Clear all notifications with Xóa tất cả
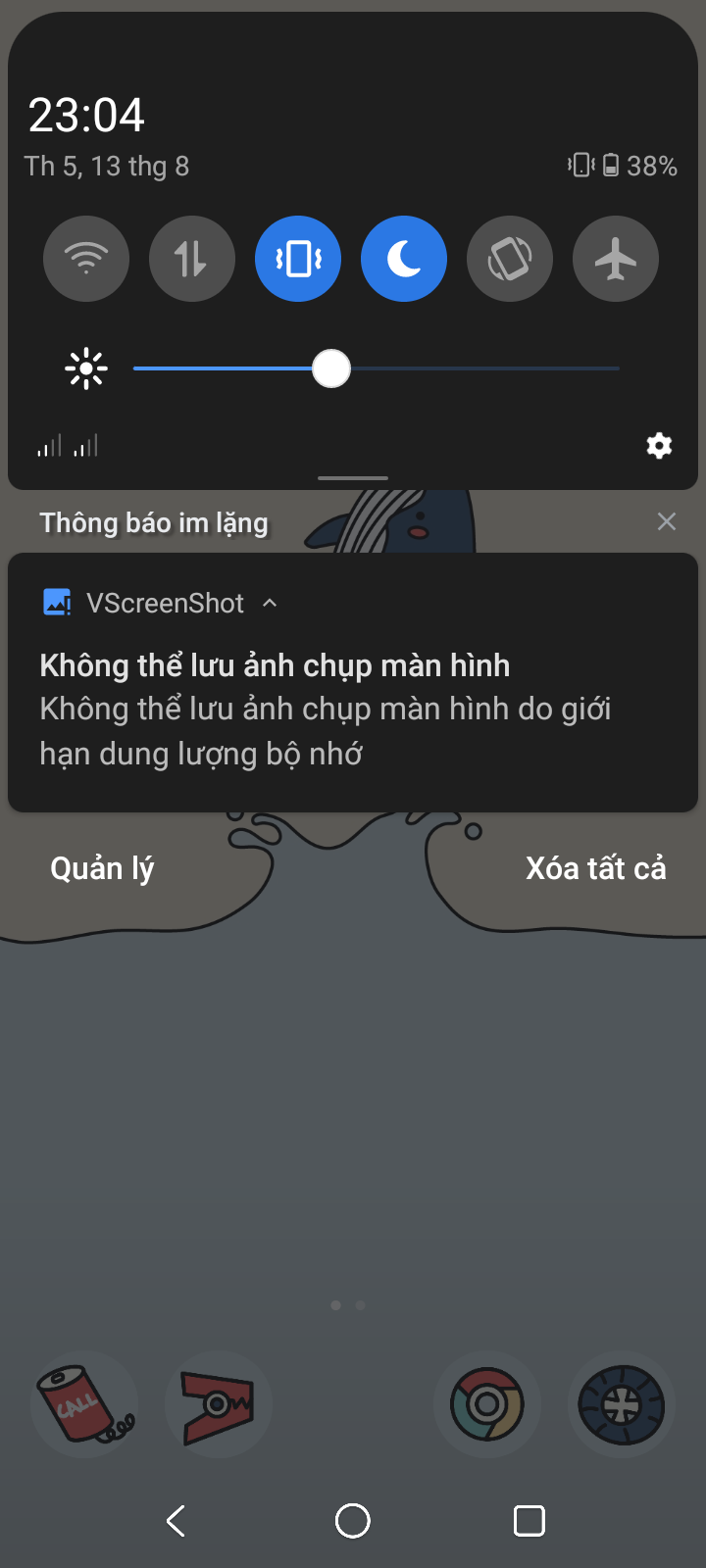The width and height of the screenshot is (706, 1568). [x=595, y=868]
